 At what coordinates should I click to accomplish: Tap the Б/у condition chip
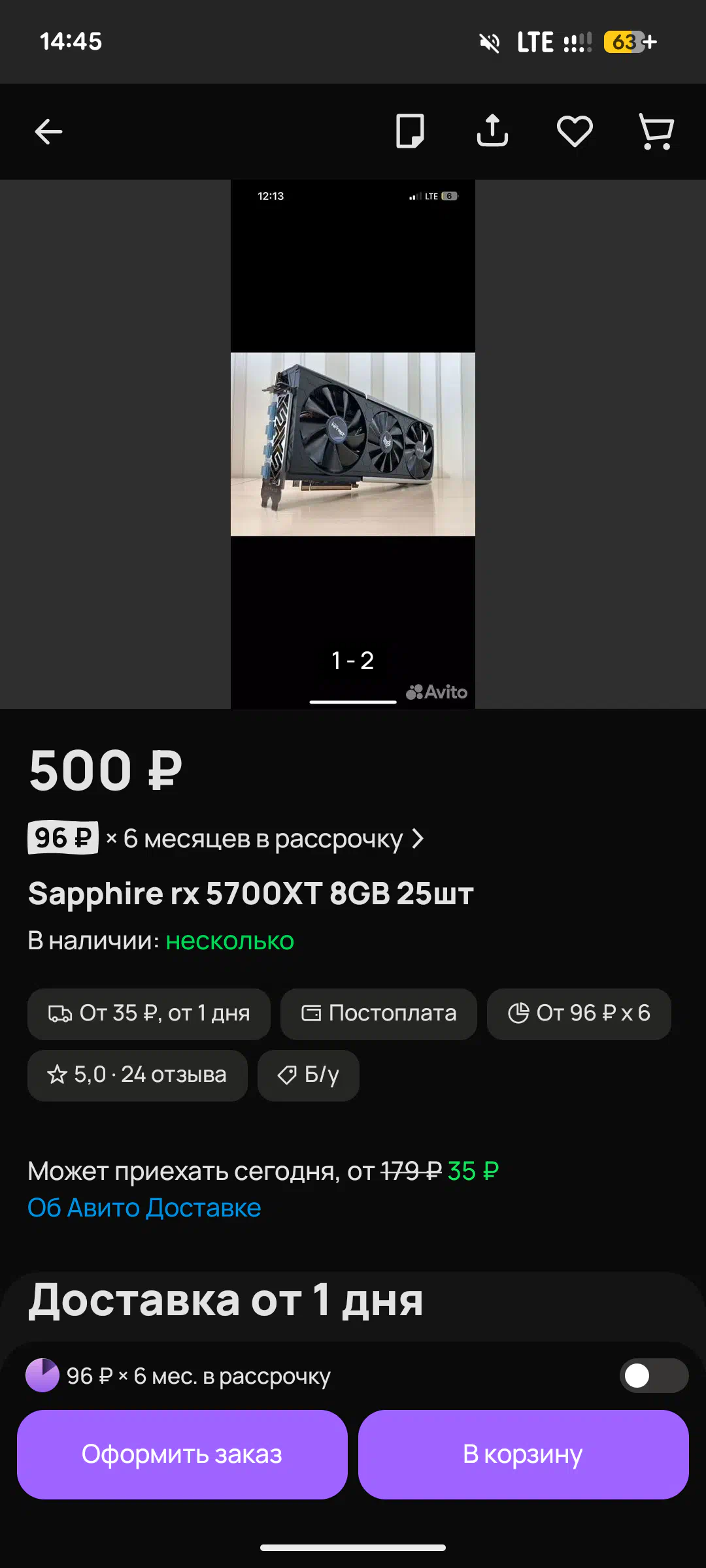(309, 1075)
